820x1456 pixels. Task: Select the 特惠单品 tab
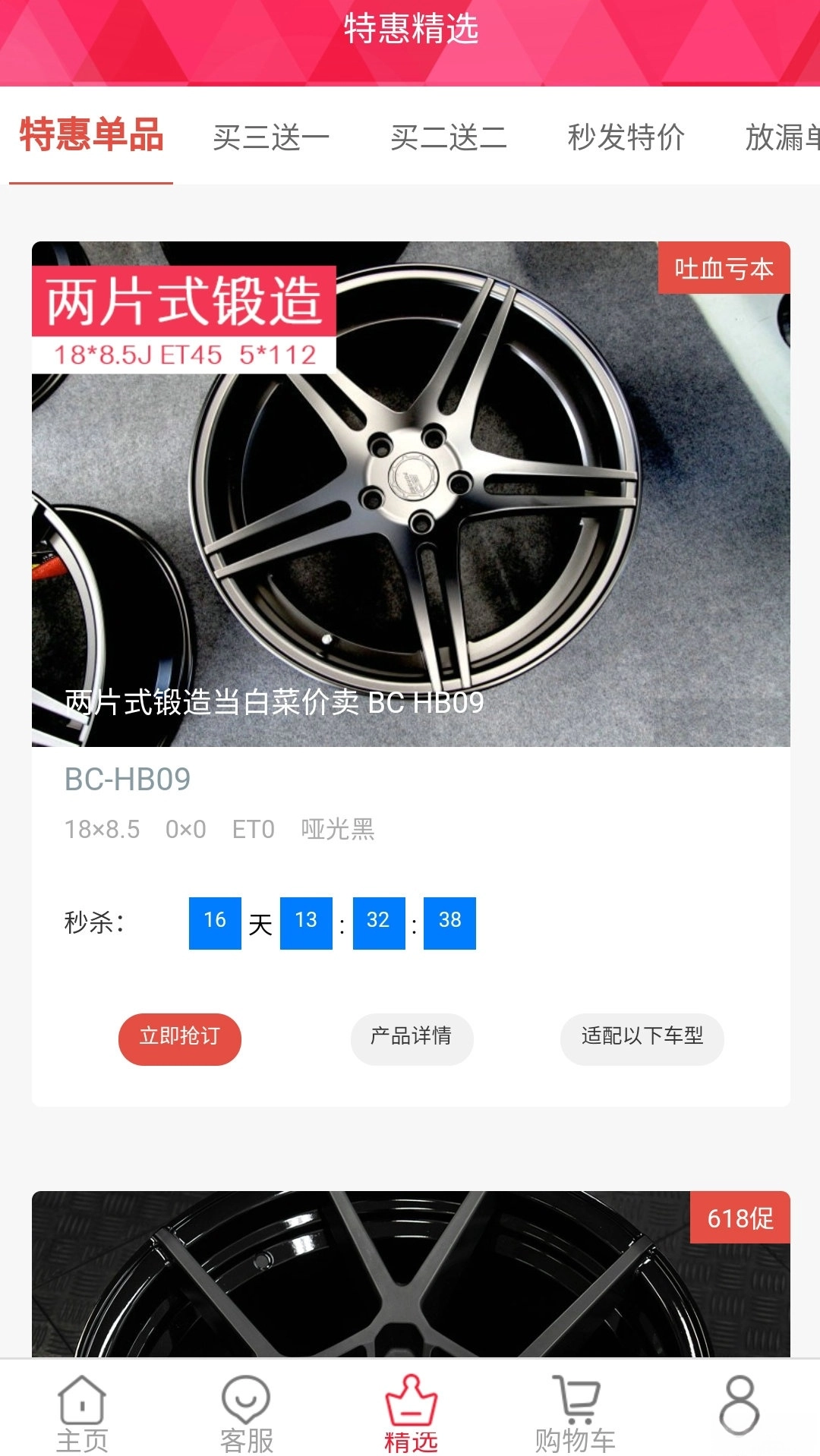point(90,137)
